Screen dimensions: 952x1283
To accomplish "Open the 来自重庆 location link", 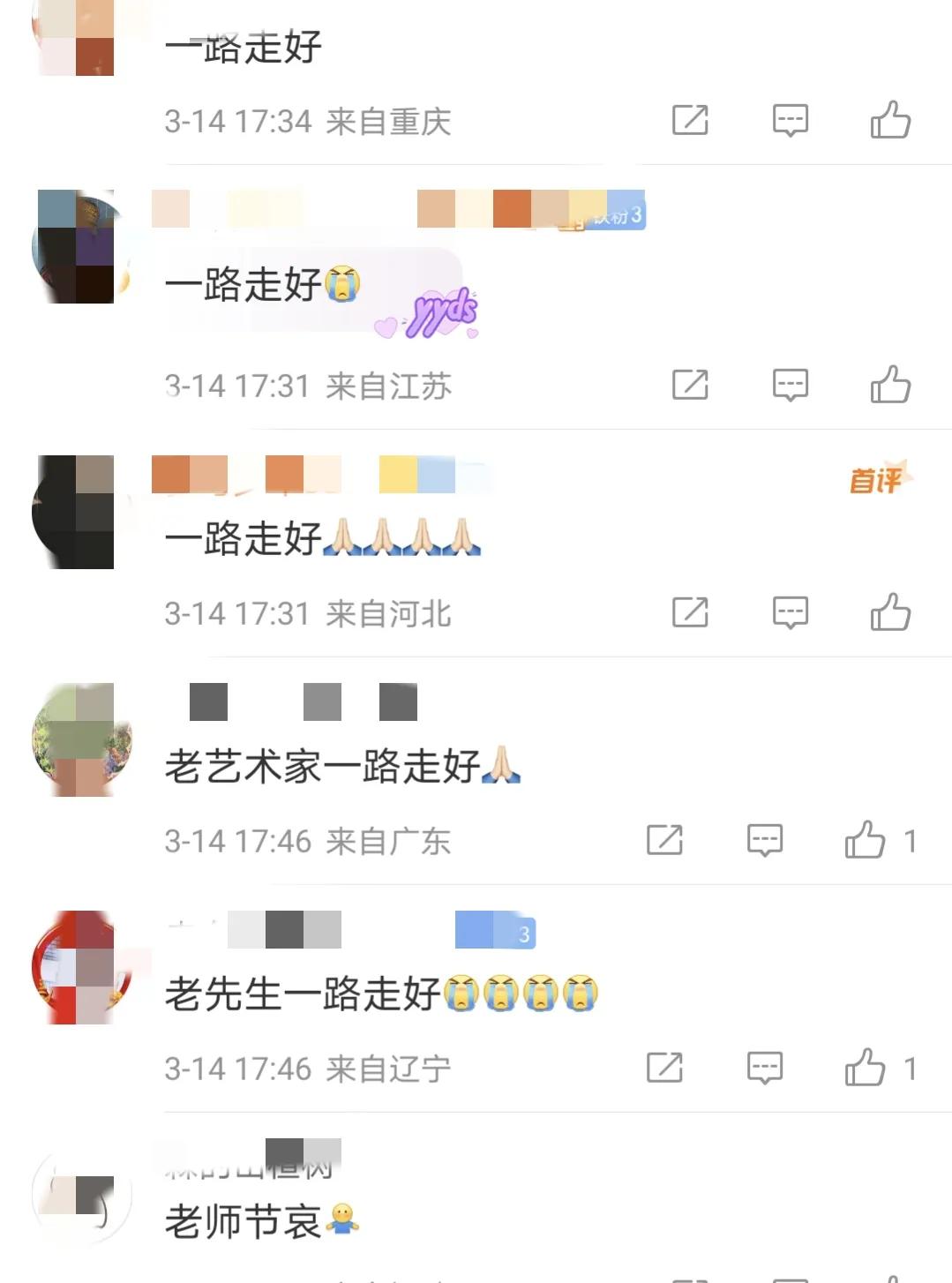I will [390, 124].
